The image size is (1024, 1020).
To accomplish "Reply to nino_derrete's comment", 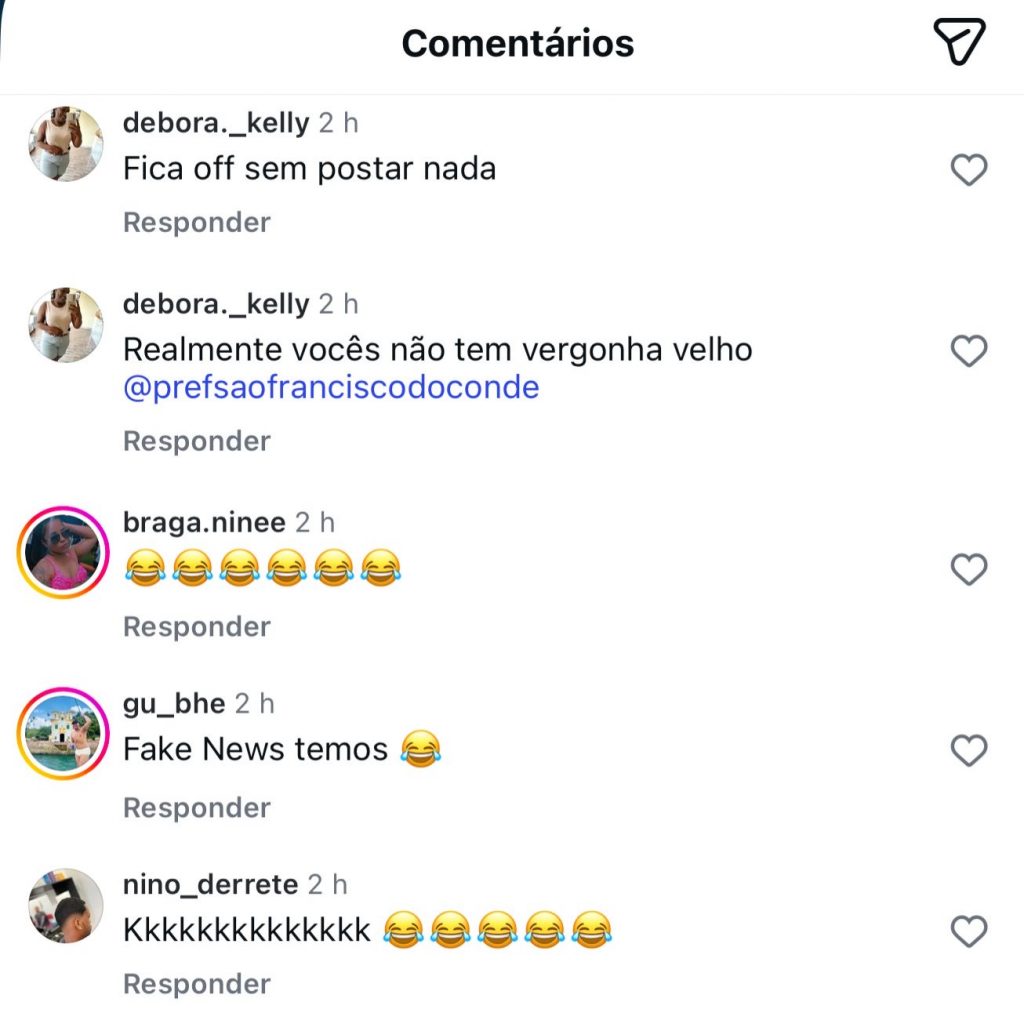I will click(196, 984).
